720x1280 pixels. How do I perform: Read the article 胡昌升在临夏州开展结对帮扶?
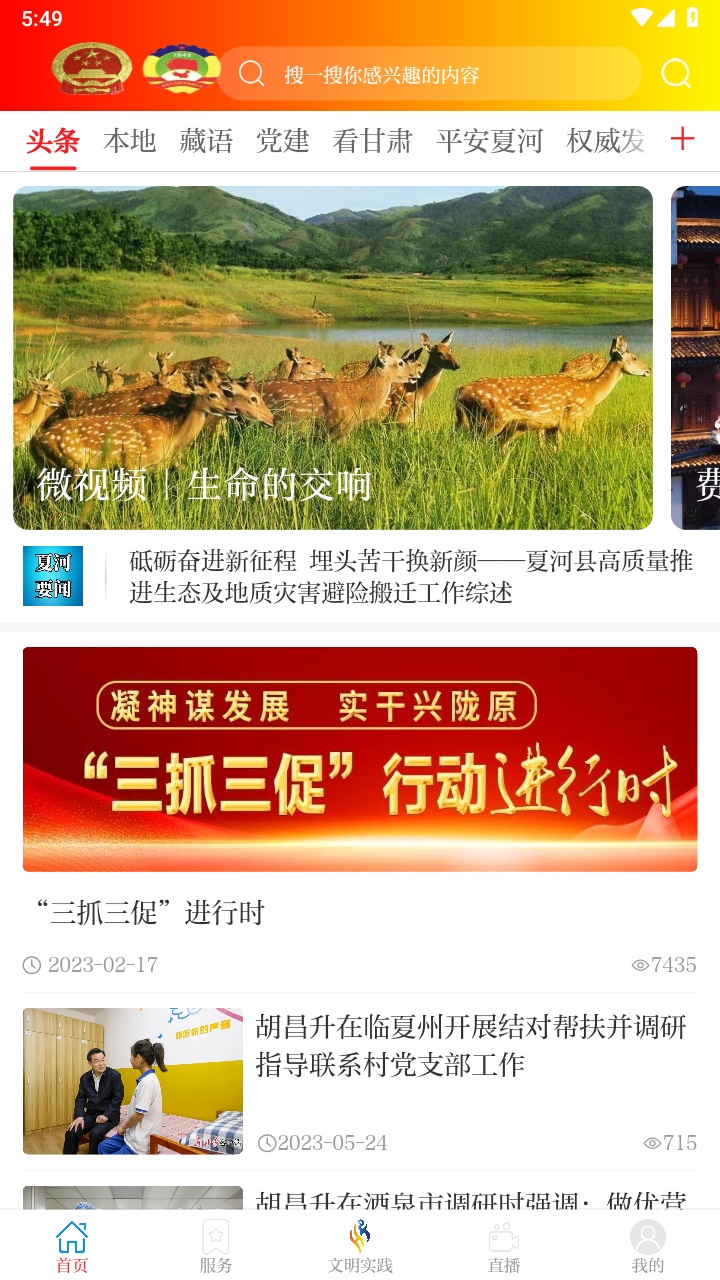click(470, 1045)
